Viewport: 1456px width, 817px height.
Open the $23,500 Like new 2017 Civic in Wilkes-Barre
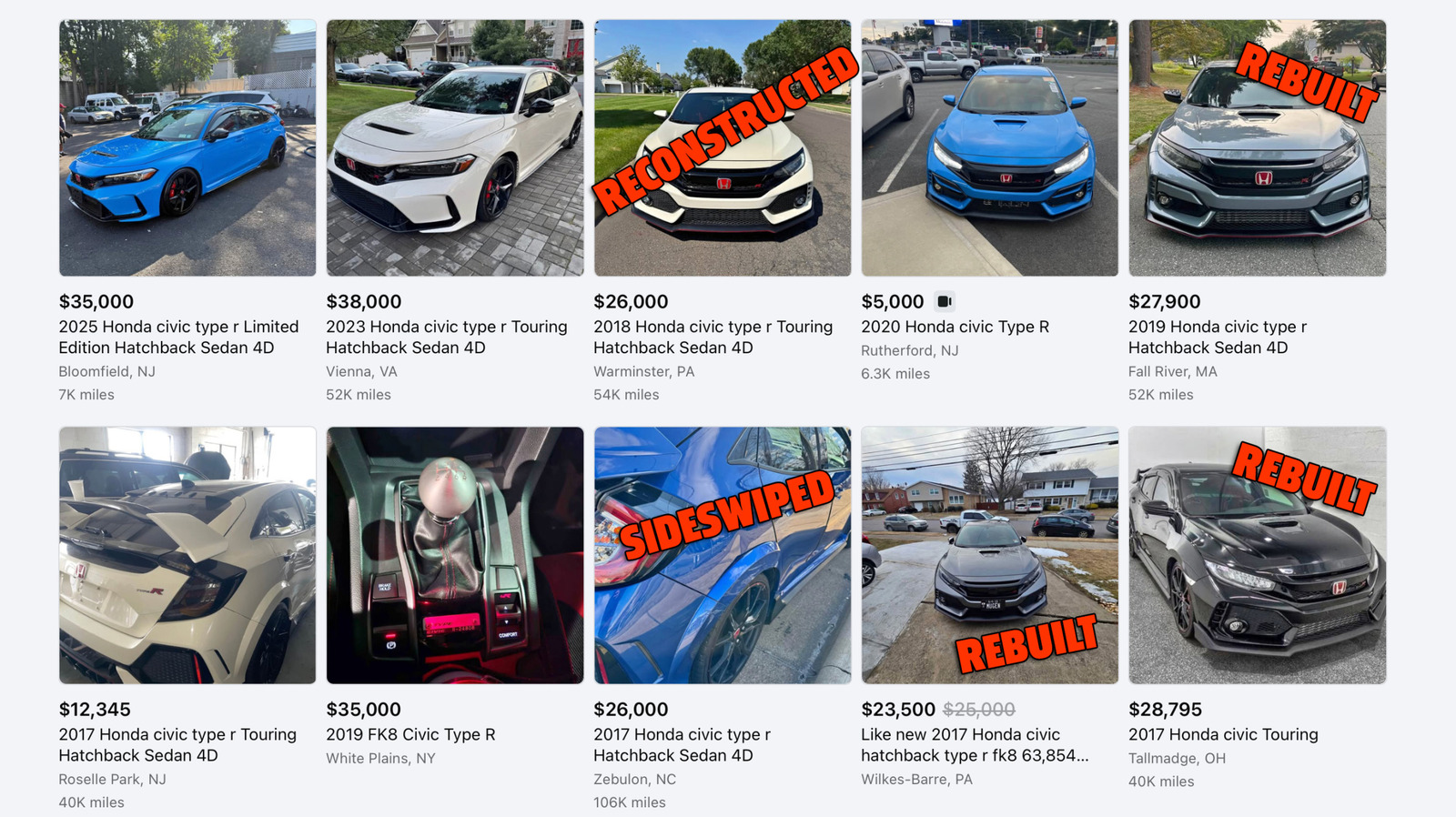point(990,555)
